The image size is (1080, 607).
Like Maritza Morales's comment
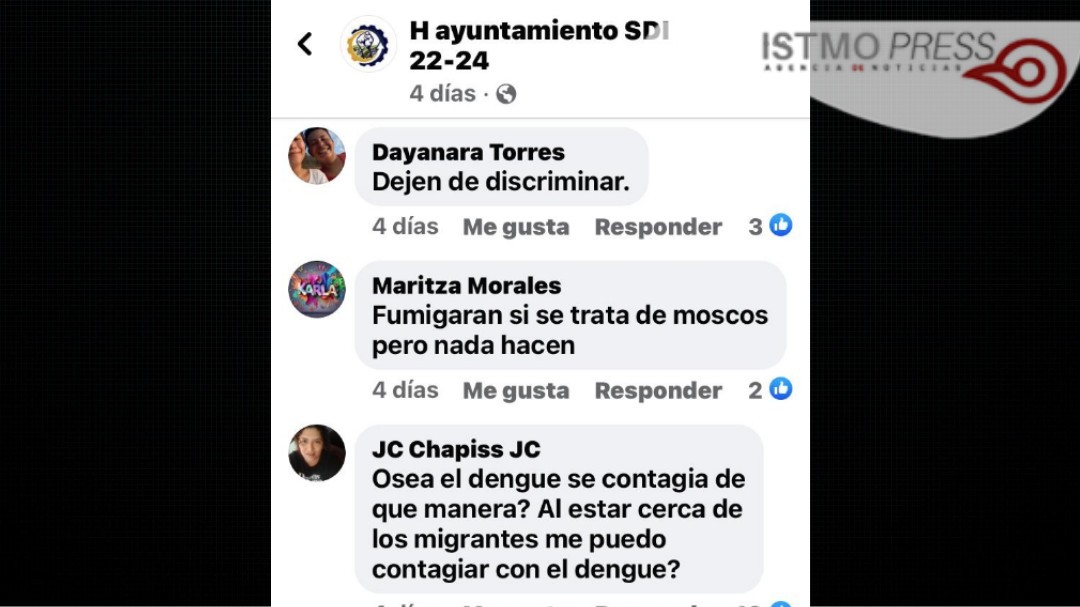click(515, 391)
